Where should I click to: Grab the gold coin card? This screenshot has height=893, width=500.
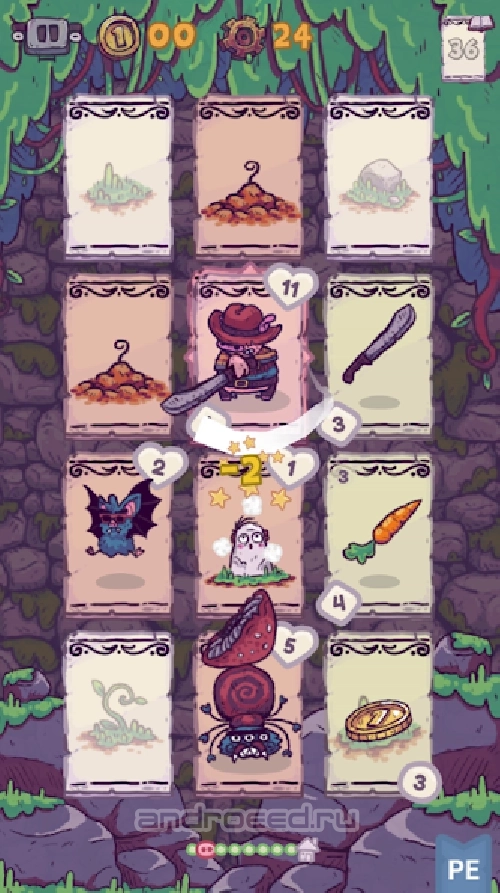click(379, 713)
